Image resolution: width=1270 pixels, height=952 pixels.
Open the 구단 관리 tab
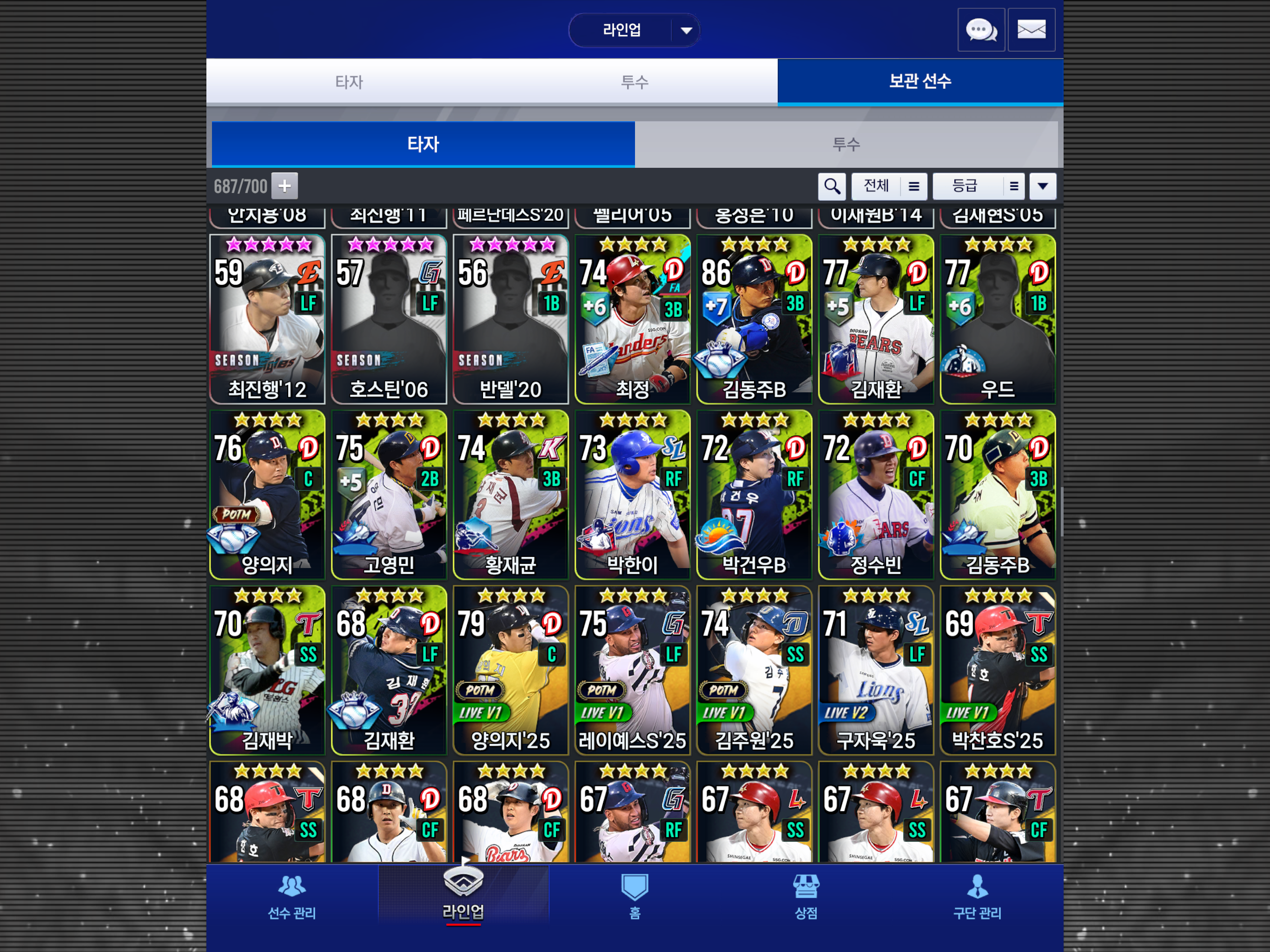point(977,897)
